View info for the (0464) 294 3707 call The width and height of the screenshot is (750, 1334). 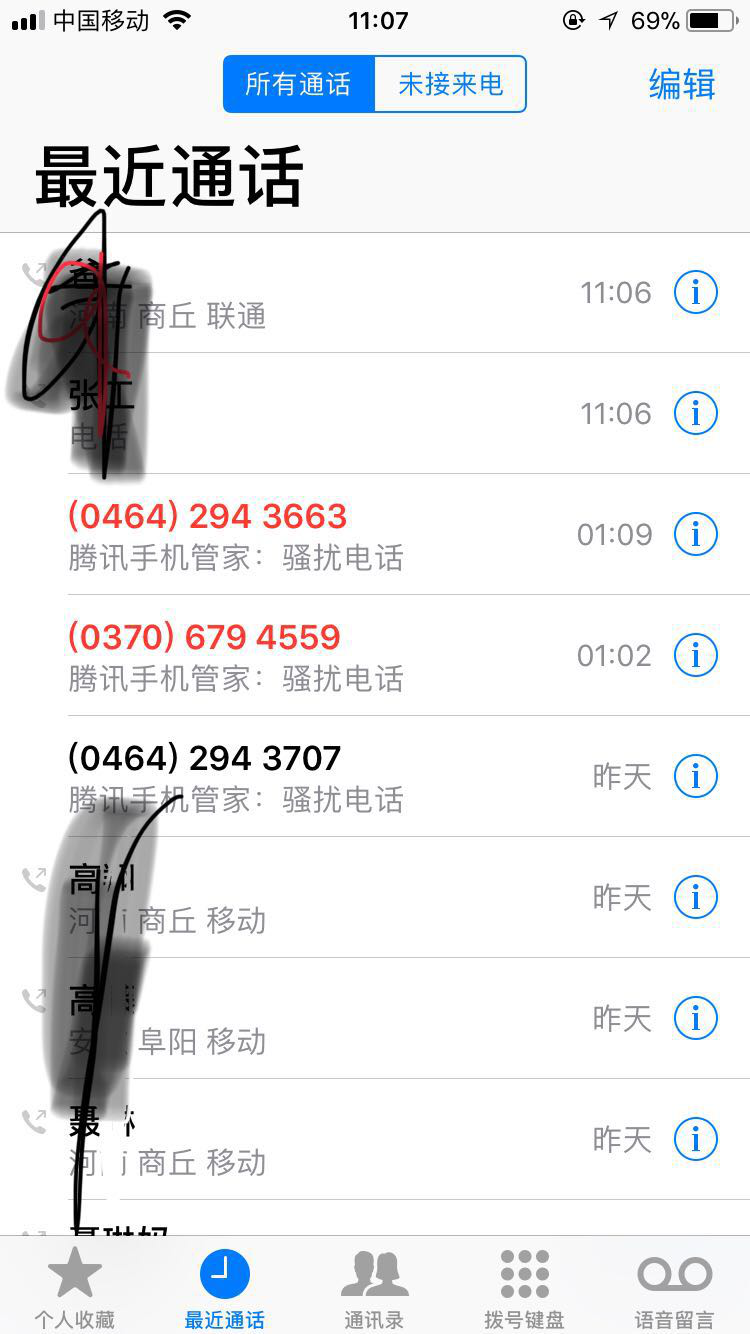click(696, 776)
